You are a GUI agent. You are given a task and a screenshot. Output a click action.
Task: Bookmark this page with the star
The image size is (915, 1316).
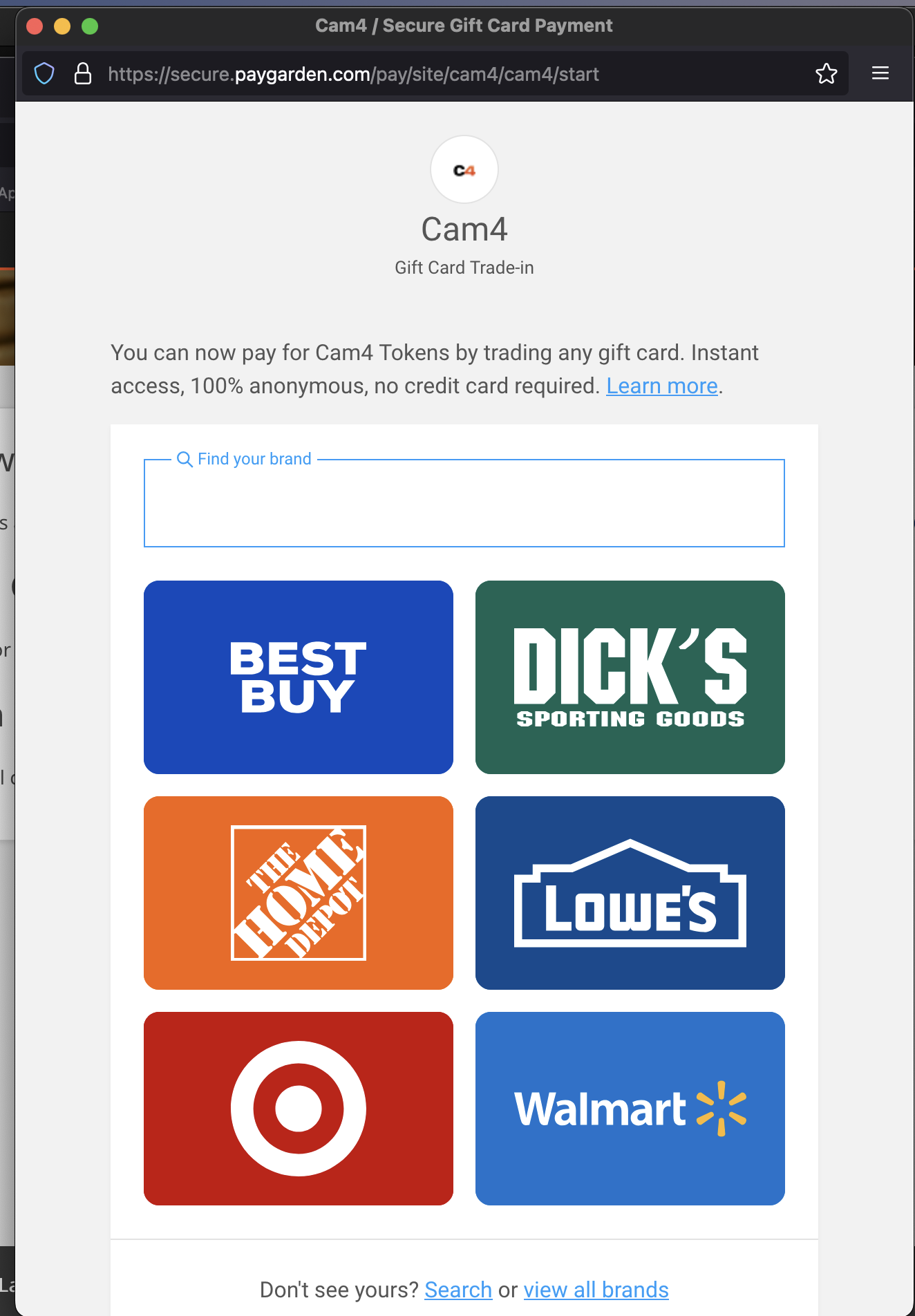[x=826, y=73]
